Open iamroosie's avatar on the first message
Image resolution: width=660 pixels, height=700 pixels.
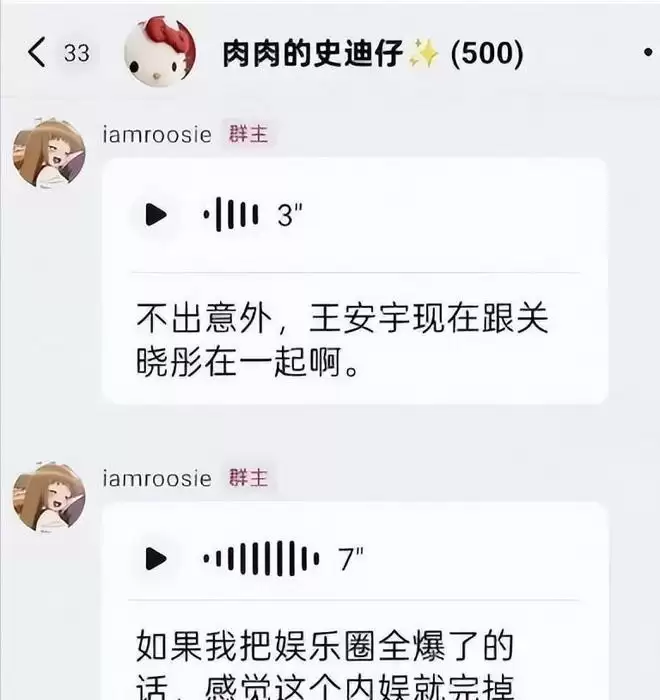[x=48, y=153]
